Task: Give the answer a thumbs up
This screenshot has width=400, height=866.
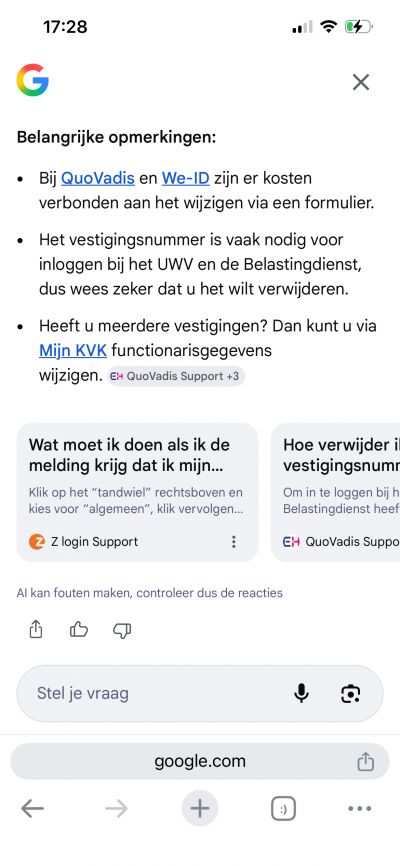Action: (79, 630)
